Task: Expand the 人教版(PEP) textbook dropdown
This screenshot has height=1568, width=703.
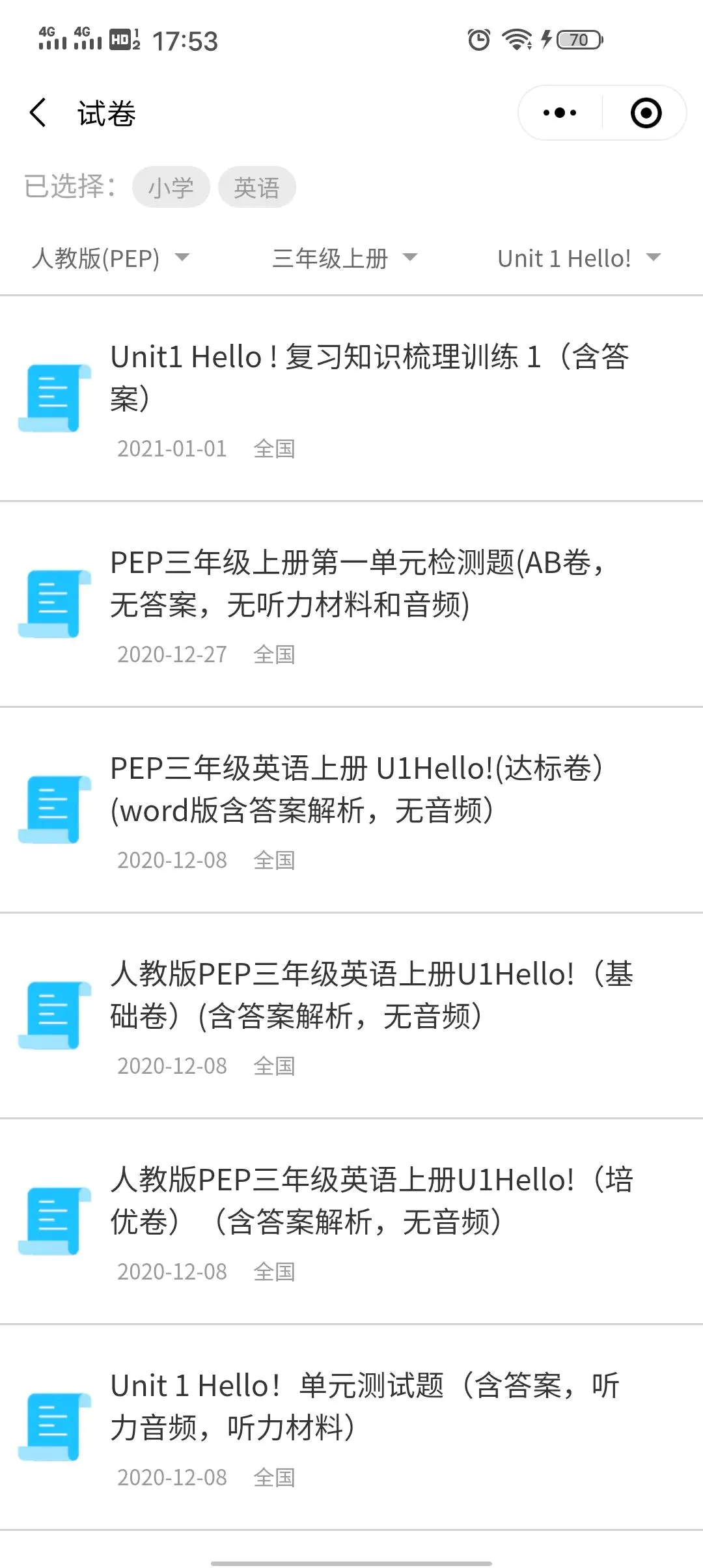Action: [111, 259]
